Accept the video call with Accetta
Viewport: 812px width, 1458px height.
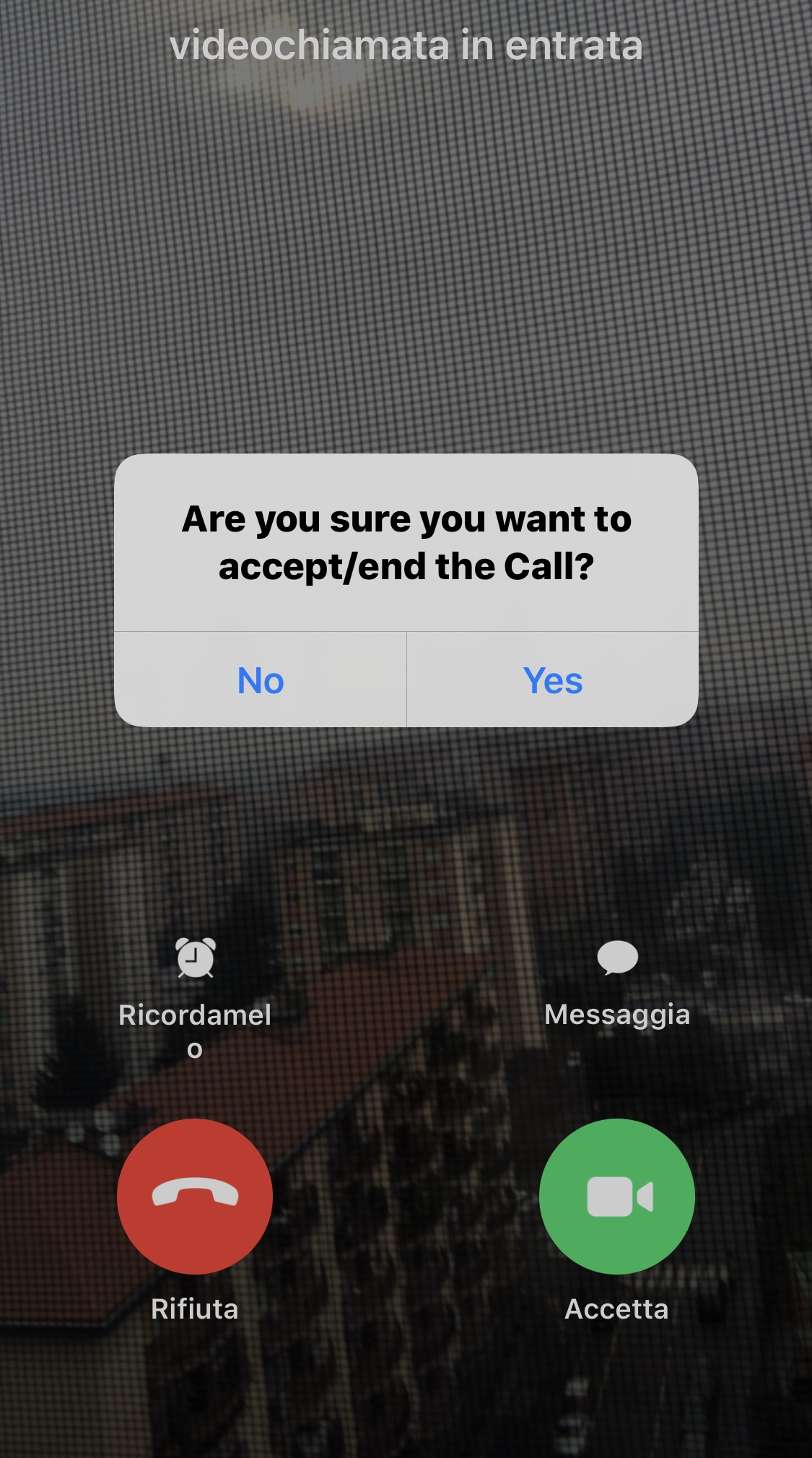click(x=617, y=1196)
